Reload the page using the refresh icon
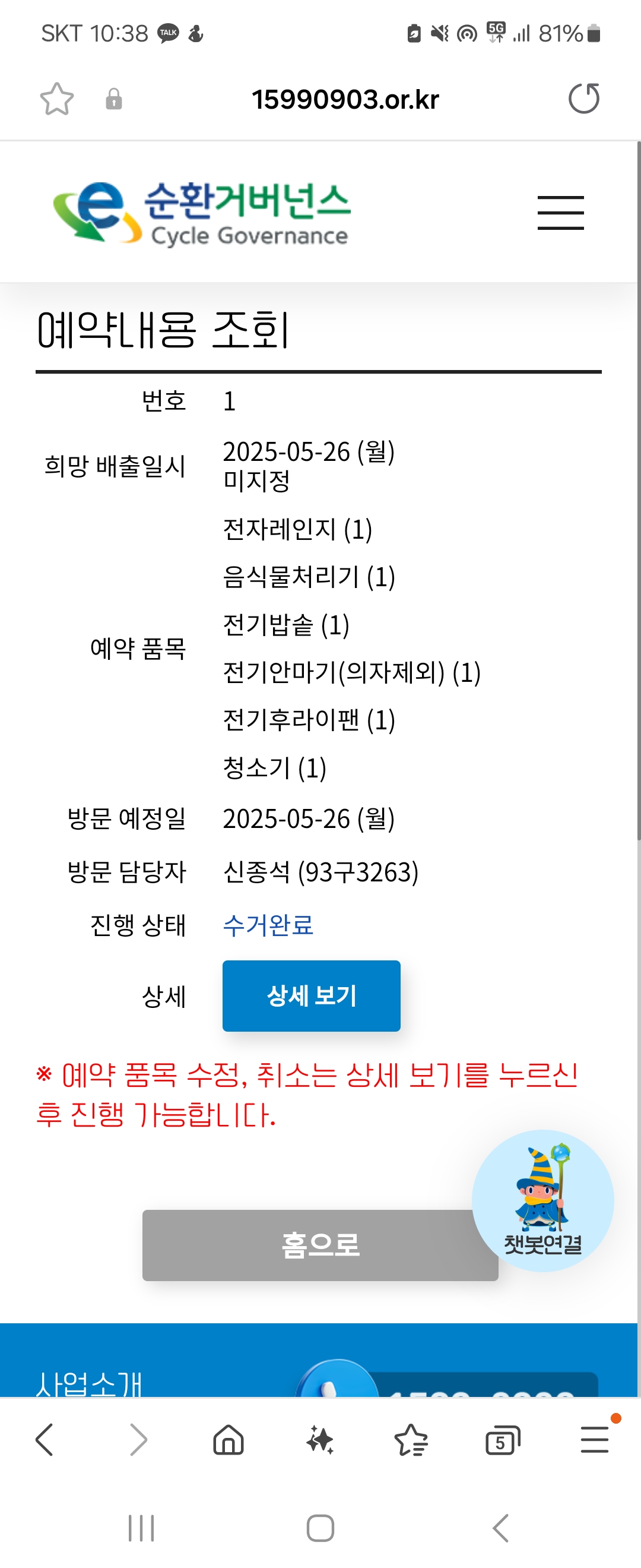The image size is (641, 1568). [x=584, y=99]
